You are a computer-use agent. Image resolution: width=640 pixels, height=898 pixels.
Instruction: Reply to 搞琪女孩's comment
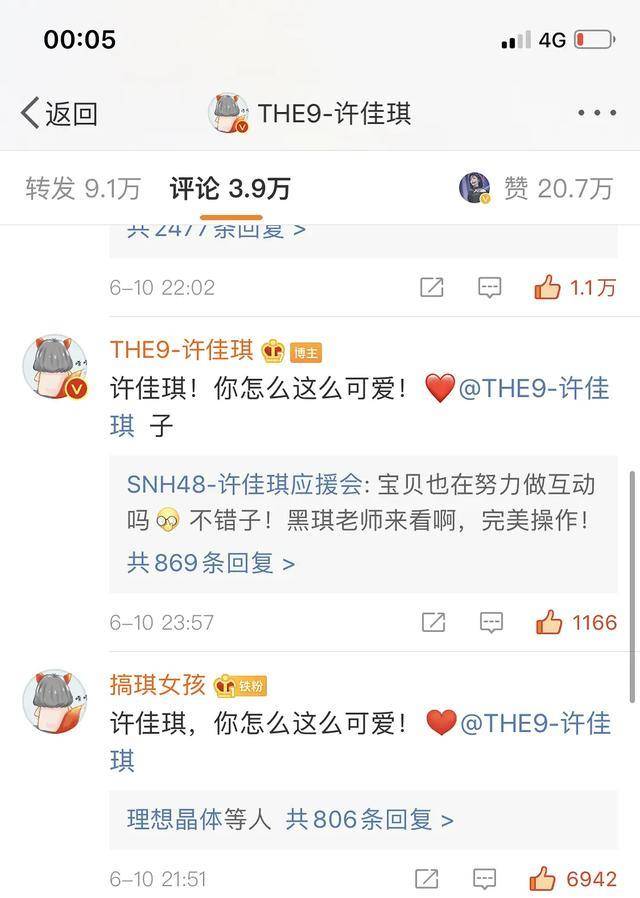click(x=484, y=879)
